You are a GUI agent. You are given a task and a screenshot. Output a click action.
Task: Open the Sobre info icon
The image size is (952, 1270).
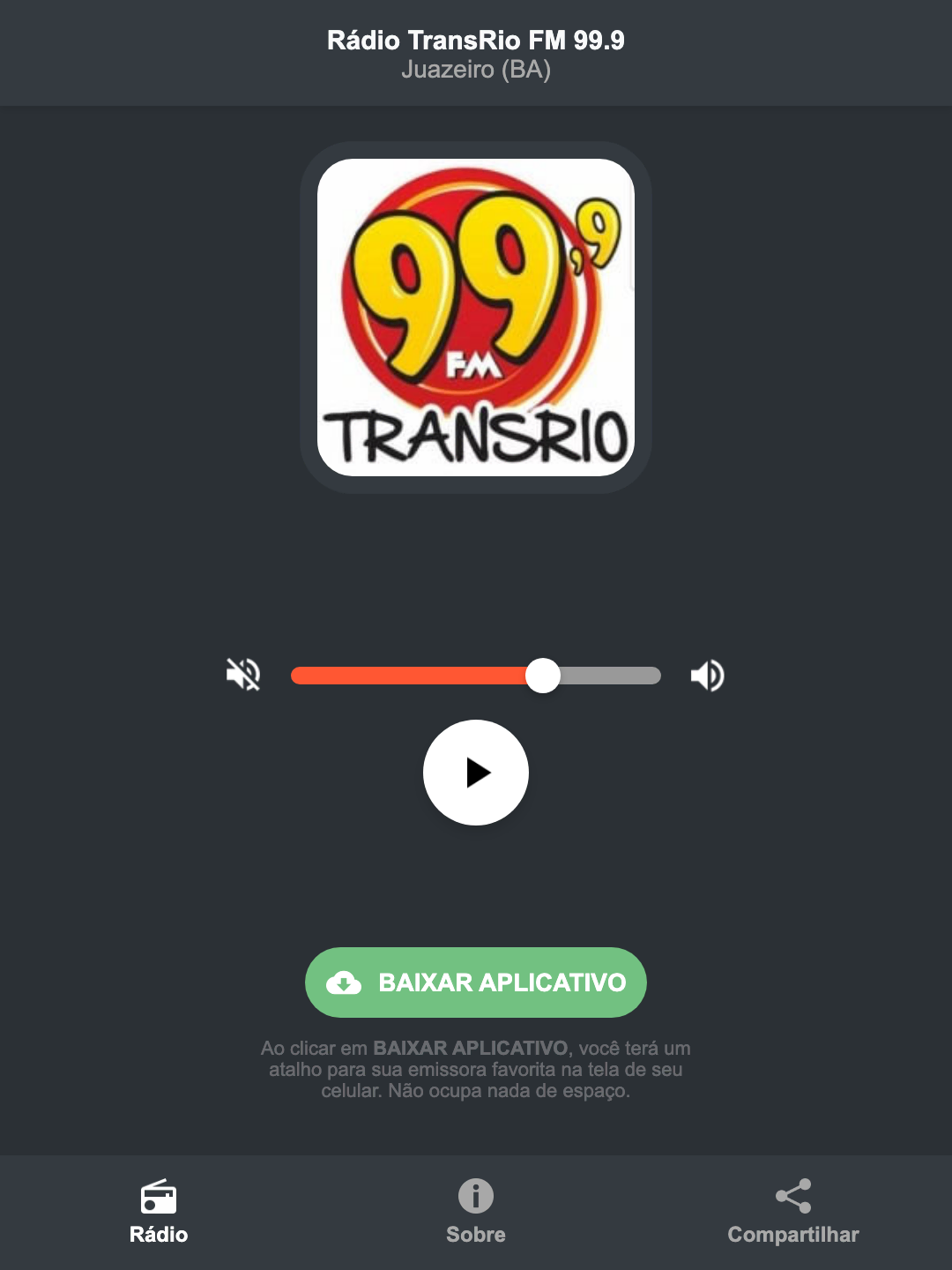coord(475,1199)
